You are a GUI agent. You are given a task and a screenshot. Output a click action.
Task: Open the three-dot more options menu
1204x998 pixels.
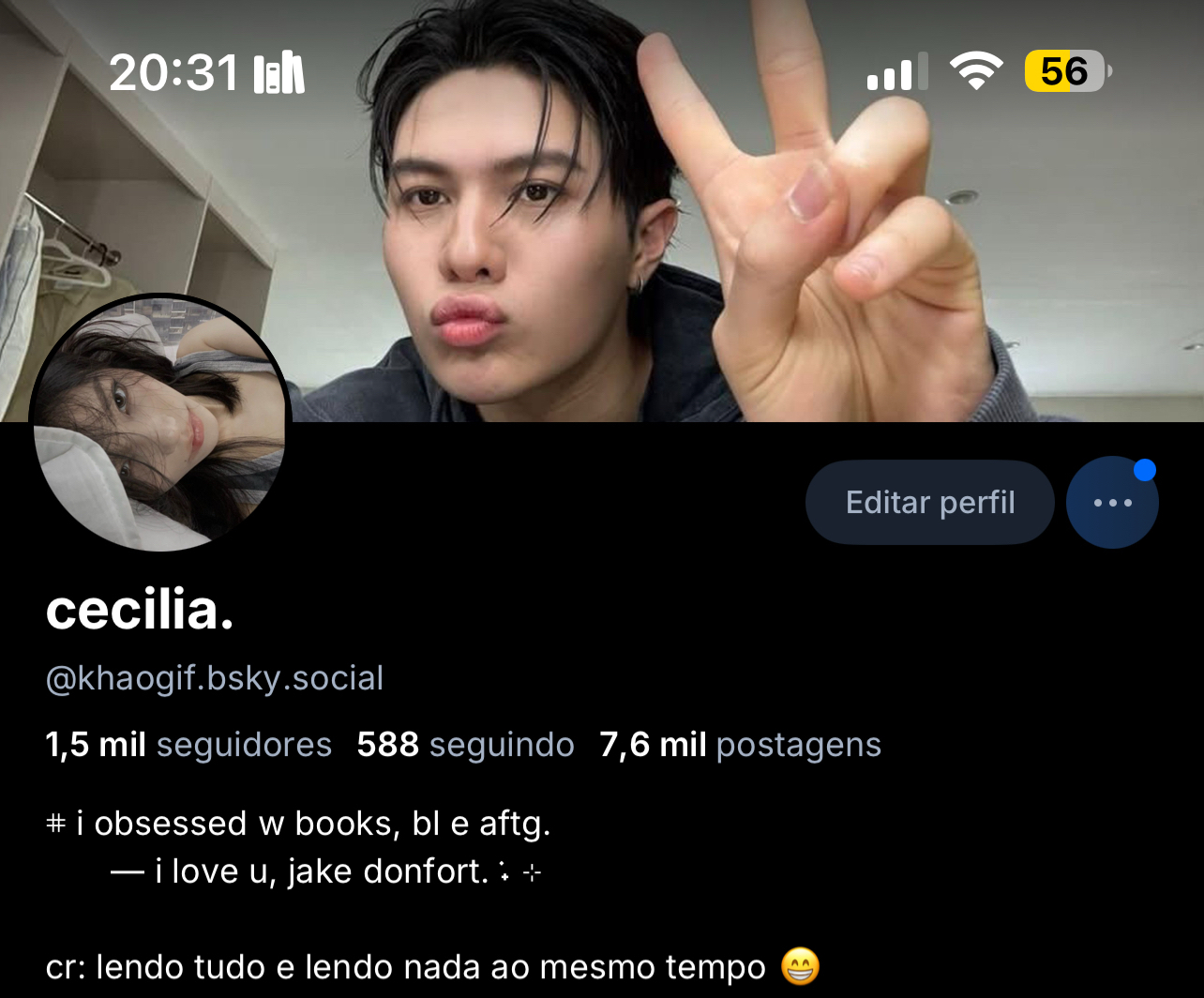[x=1112, y=503]
